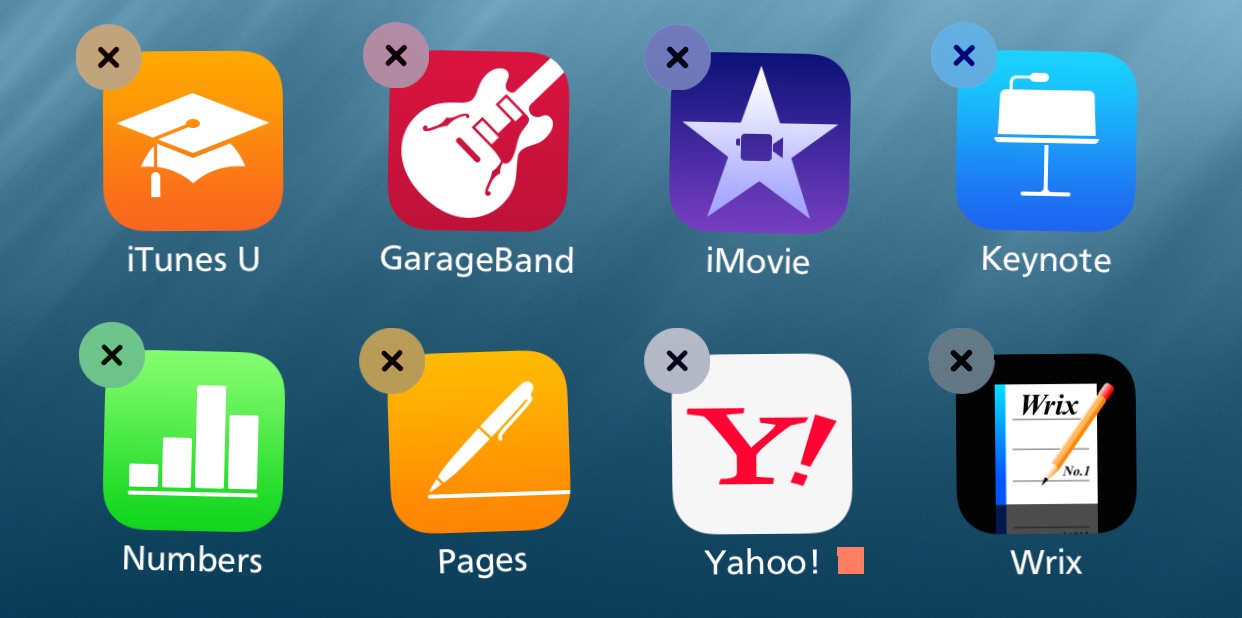The image size is (1242, 618).
Task: Remove GarageBand via its X badge
Action: pos(396,55)
